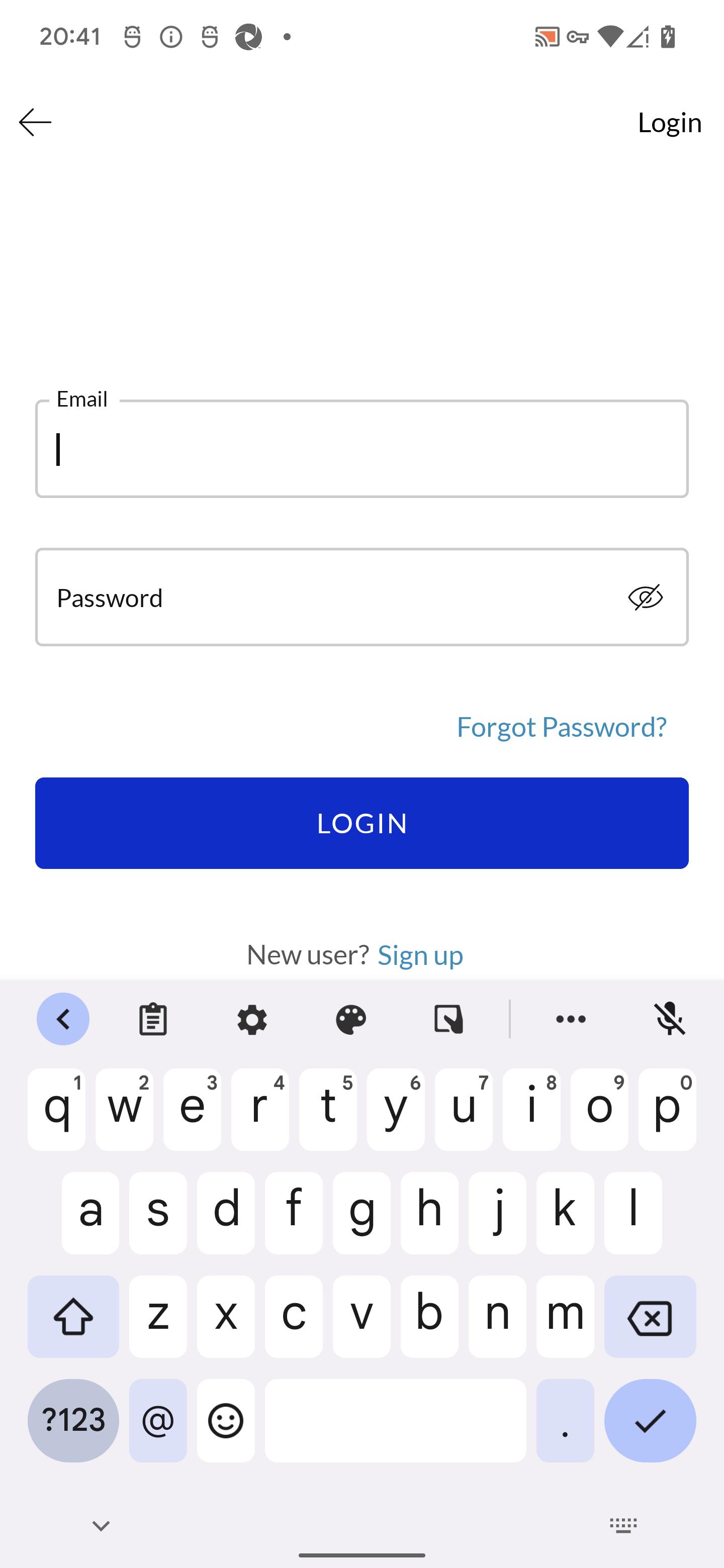724x1568 pixels.
Task: Go back using the top-left arrow
Action: pyautogui.click(x=35, y=122)
